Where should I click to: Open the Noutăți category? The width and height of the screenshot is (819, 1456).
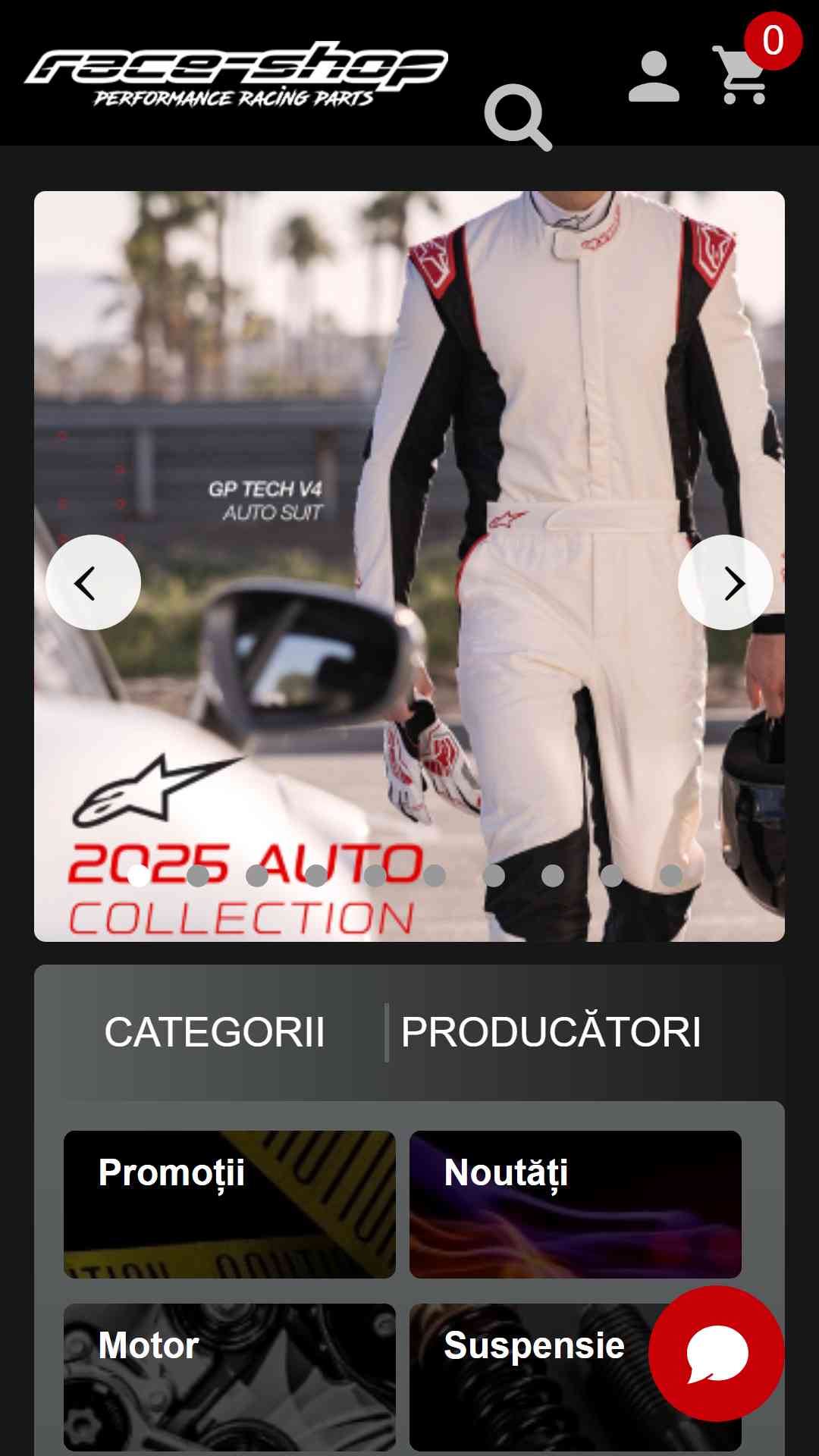[576, 1204]
